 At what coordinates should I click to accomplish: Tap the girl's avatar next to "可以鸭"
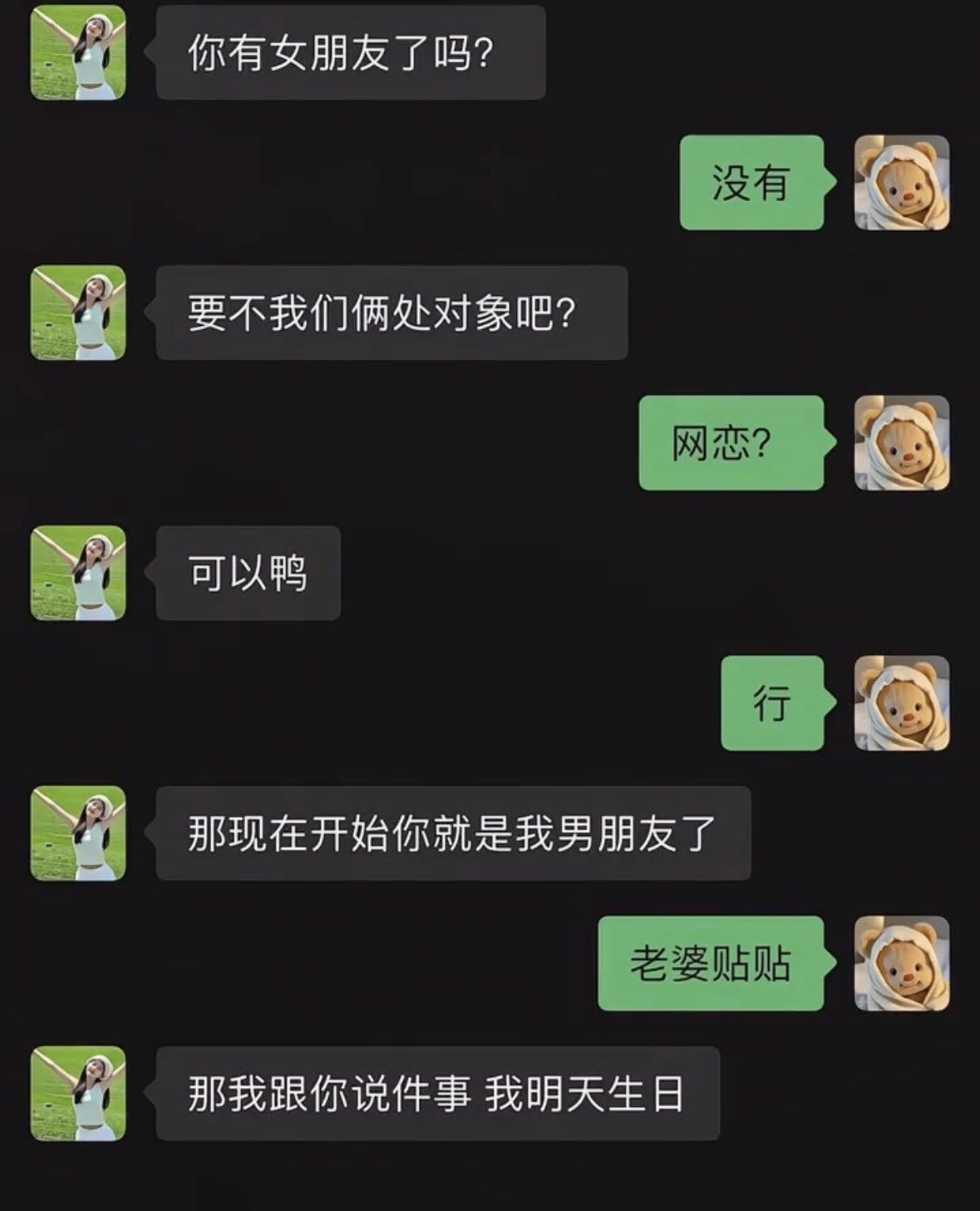(x=78, y=573)
